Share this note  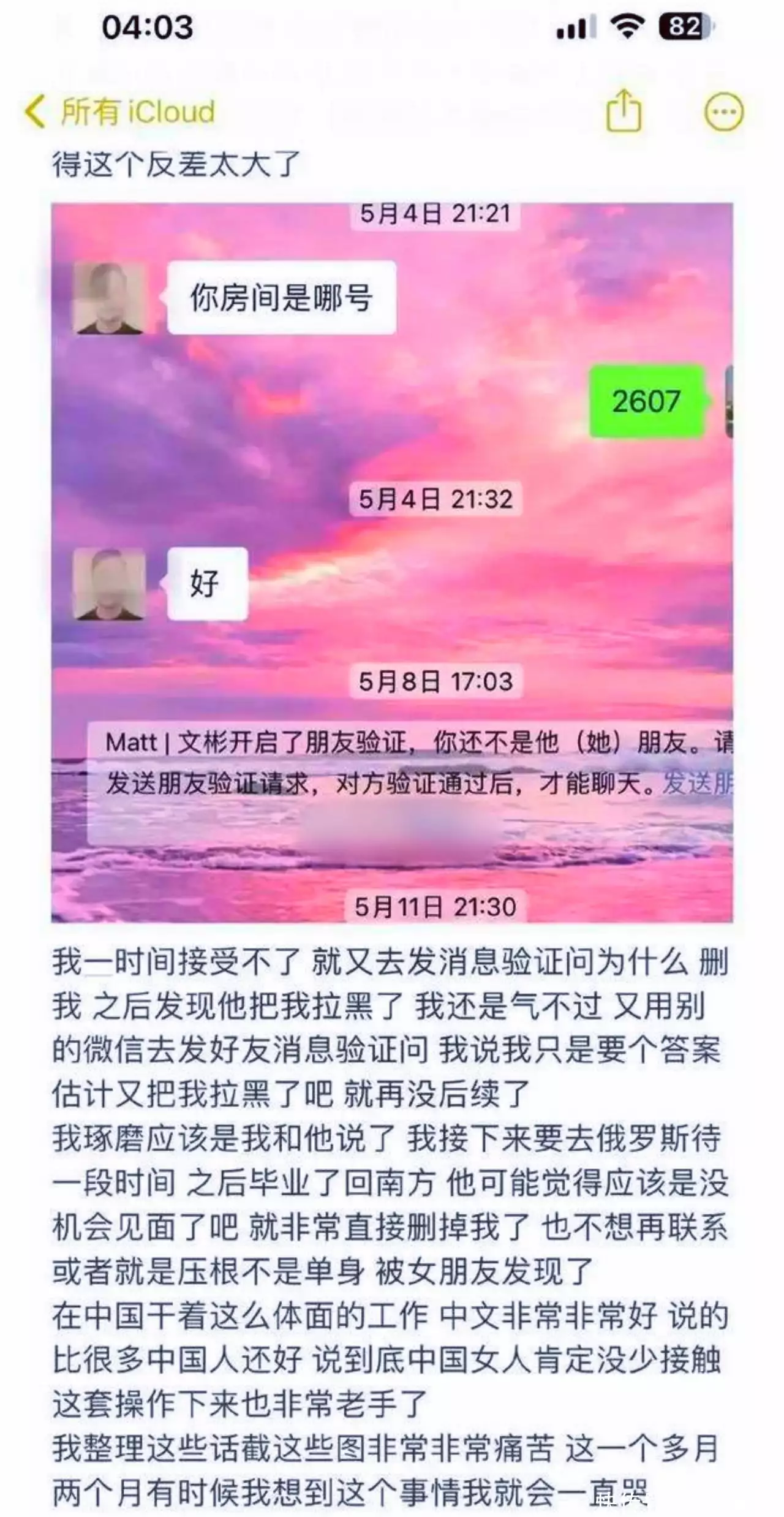623,112
